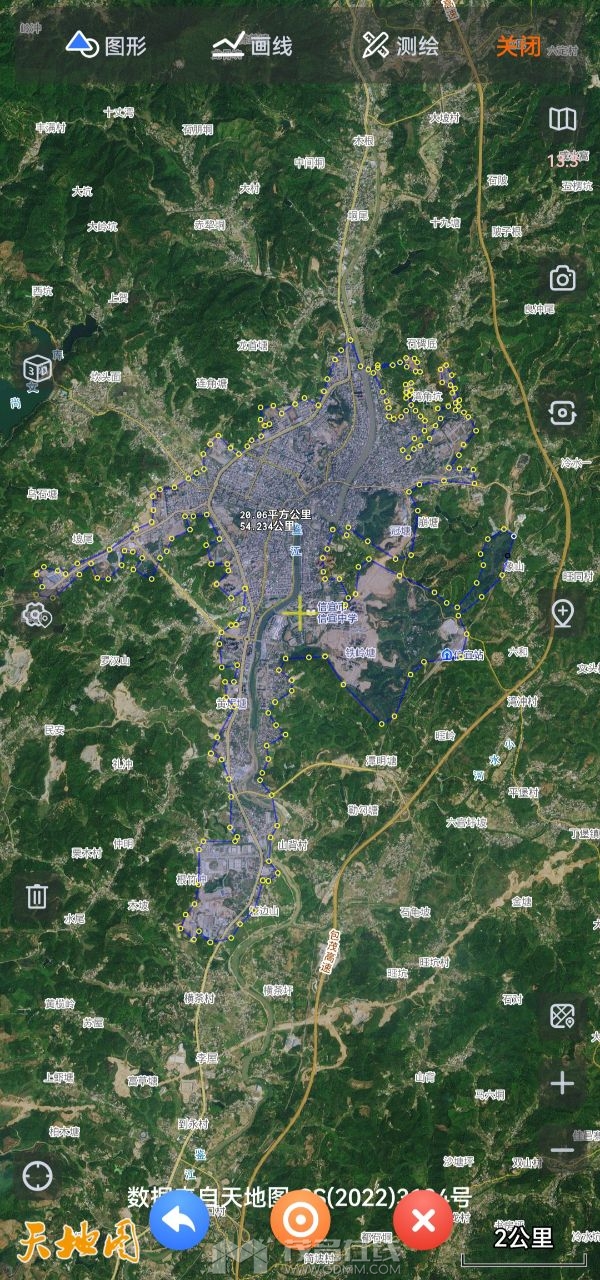600x1280 pixels.
Task: Open the map layers icon
Action: click(x=563, y=120)
